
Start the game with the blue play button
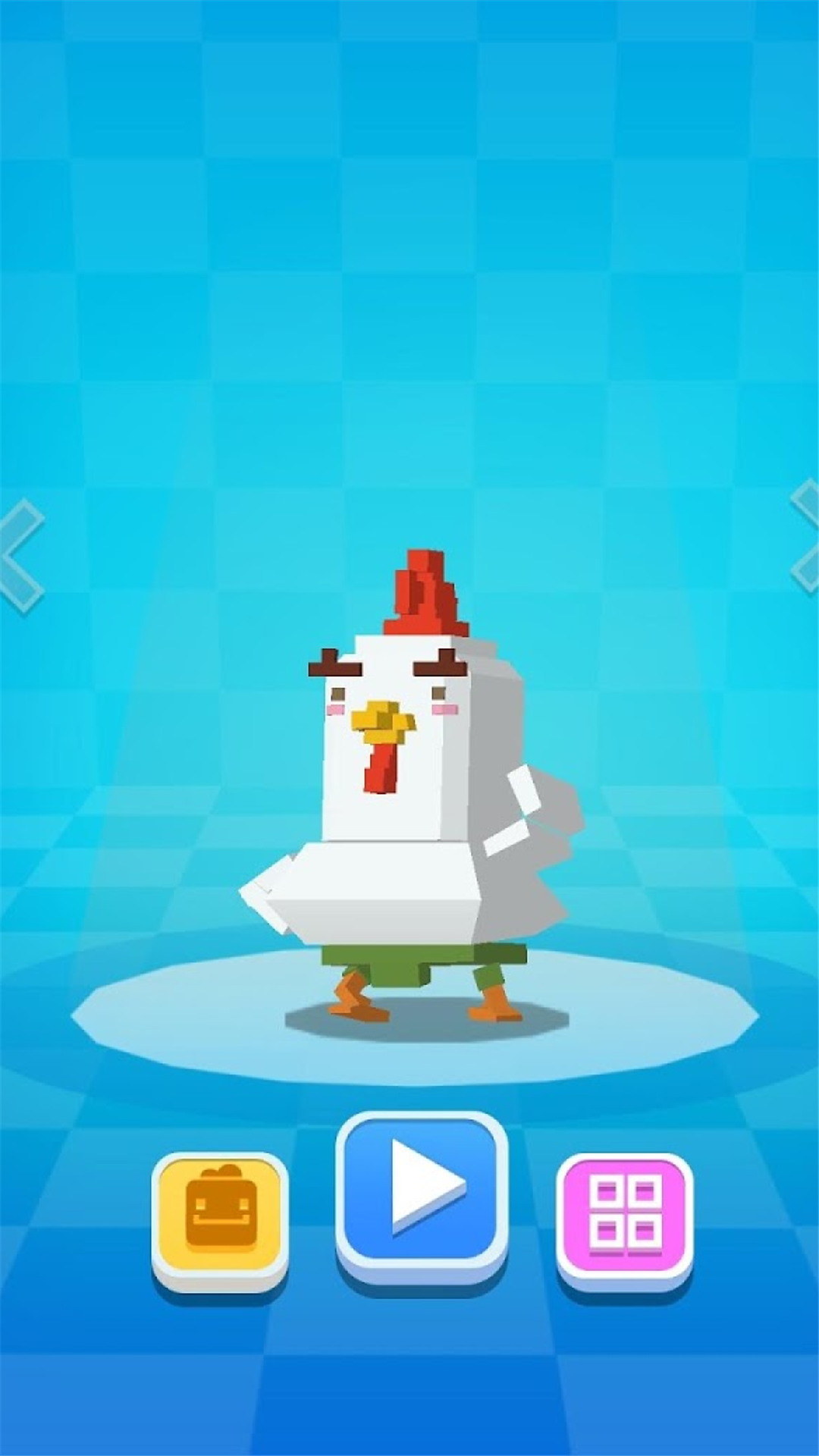tap(422, 1191)
